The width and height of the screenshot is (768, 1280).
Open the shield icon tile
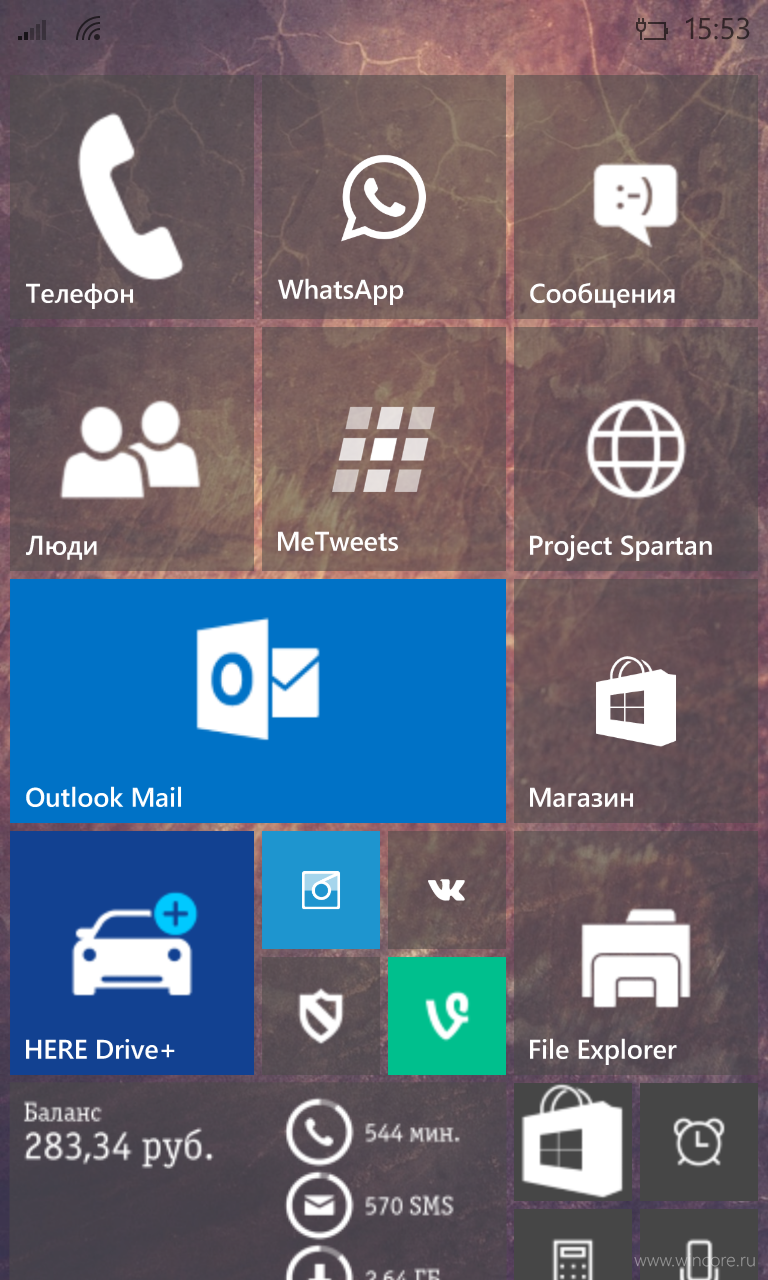click(321, 1016)
